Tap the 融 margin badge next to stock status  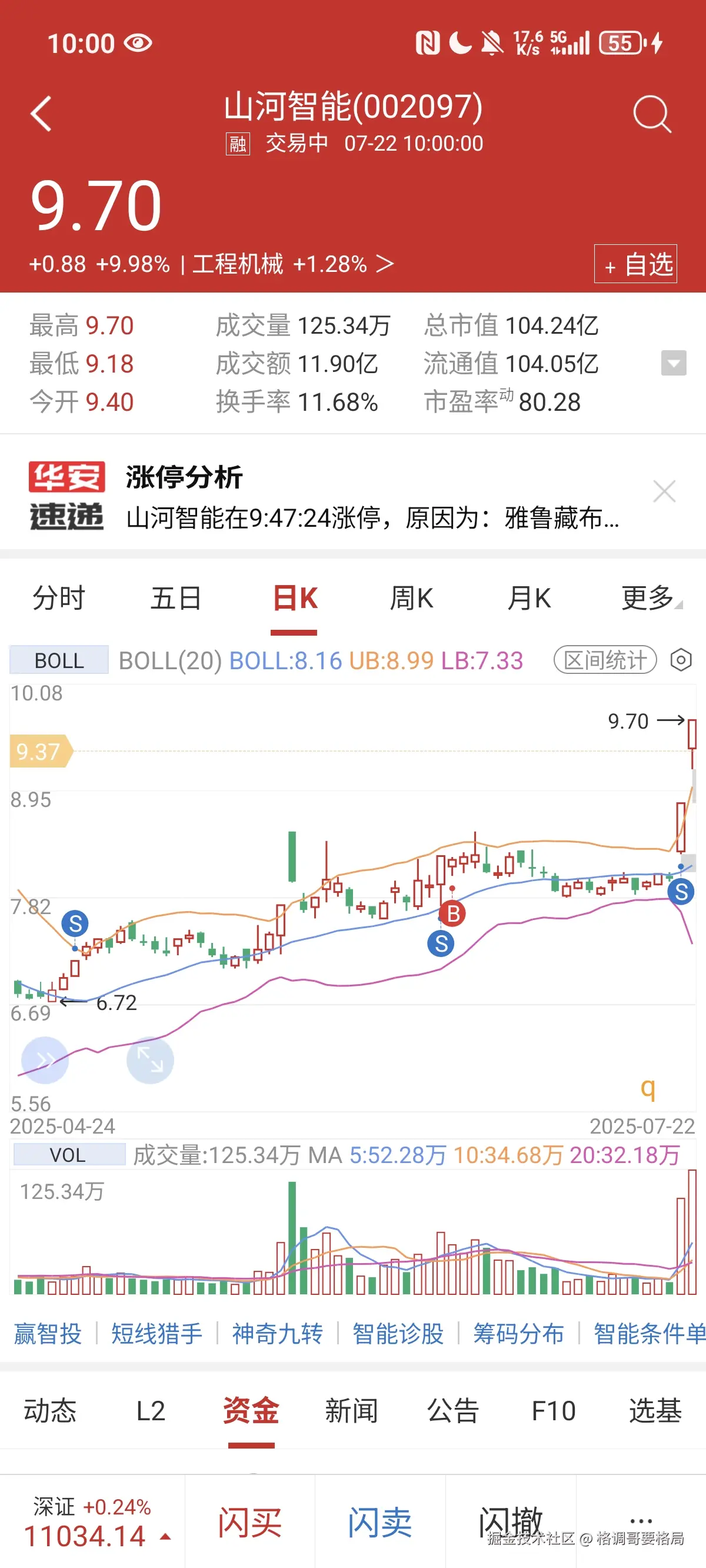[237, 143]
